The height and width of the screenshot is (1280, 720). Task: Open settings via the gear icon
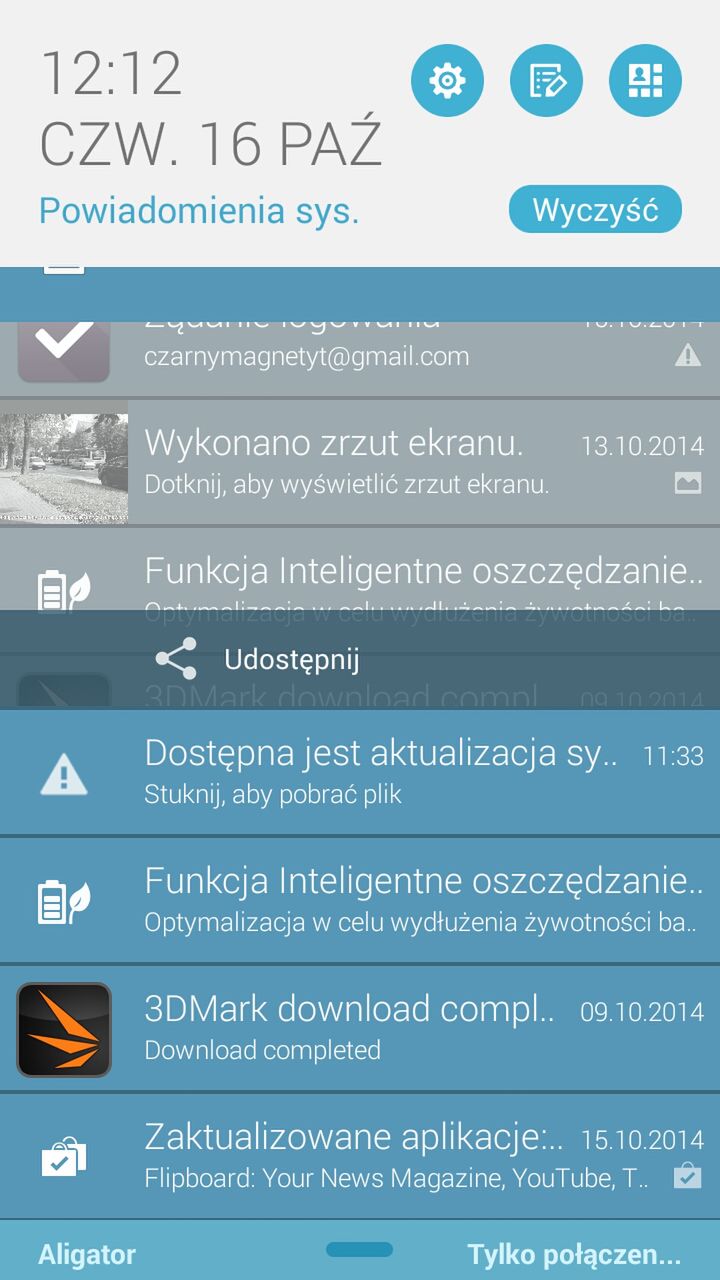(447, 79)
